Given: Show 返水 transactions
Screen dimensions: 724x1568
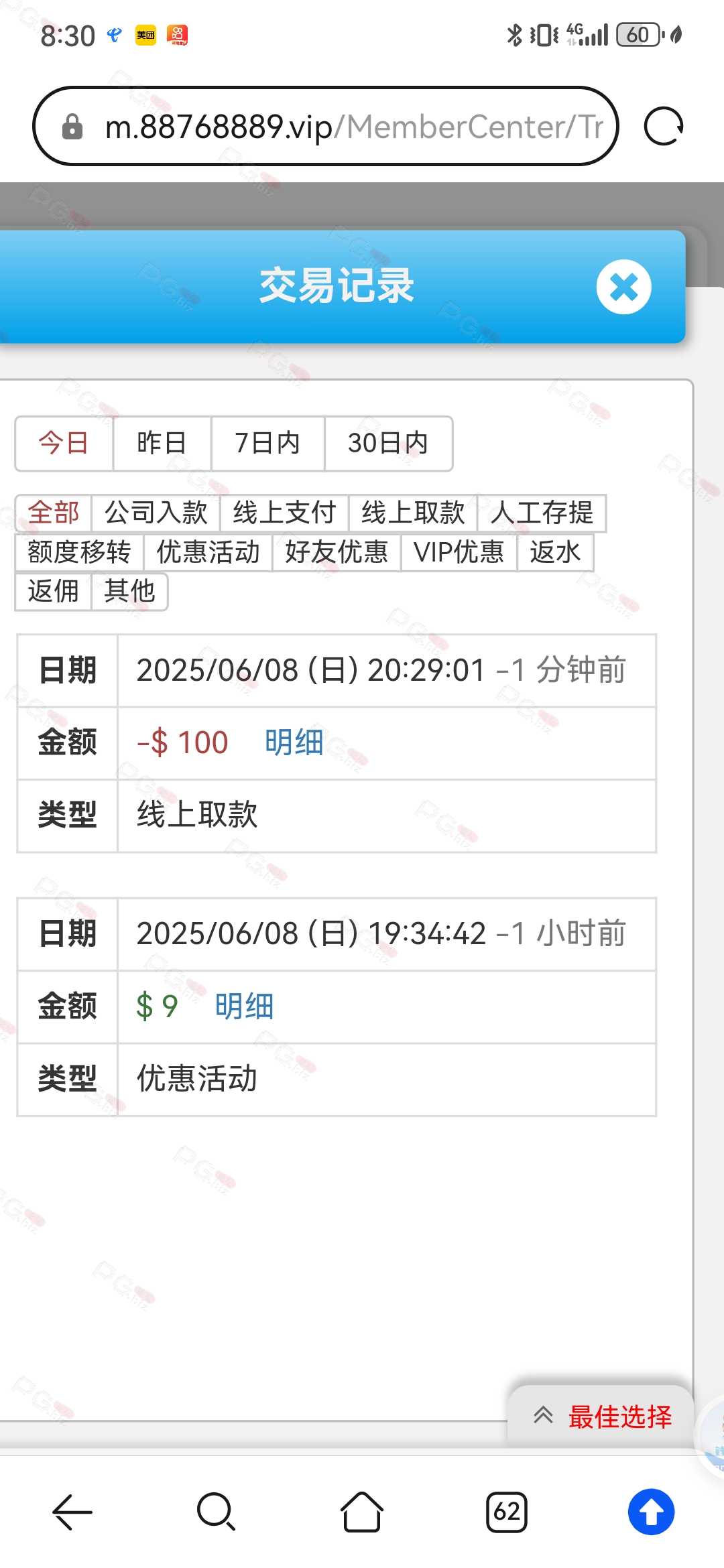Looking at the screenshot, I should coord(555,552).
